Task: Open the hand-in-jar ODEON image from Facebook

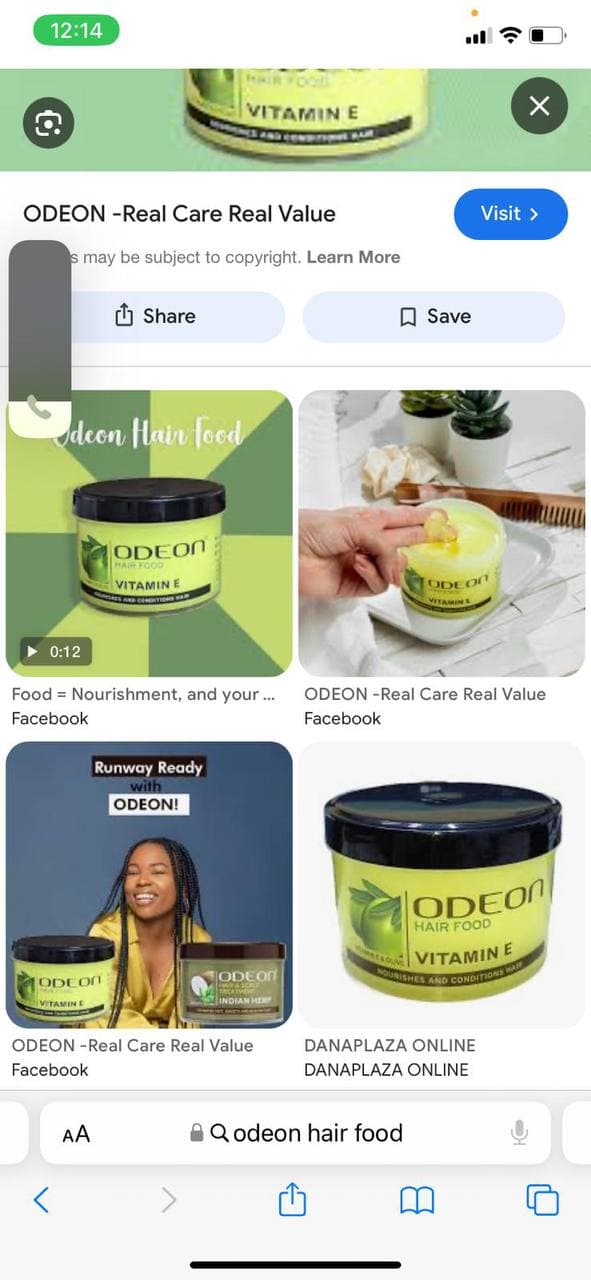Action: pyautogui.click(x=442, y=533)
